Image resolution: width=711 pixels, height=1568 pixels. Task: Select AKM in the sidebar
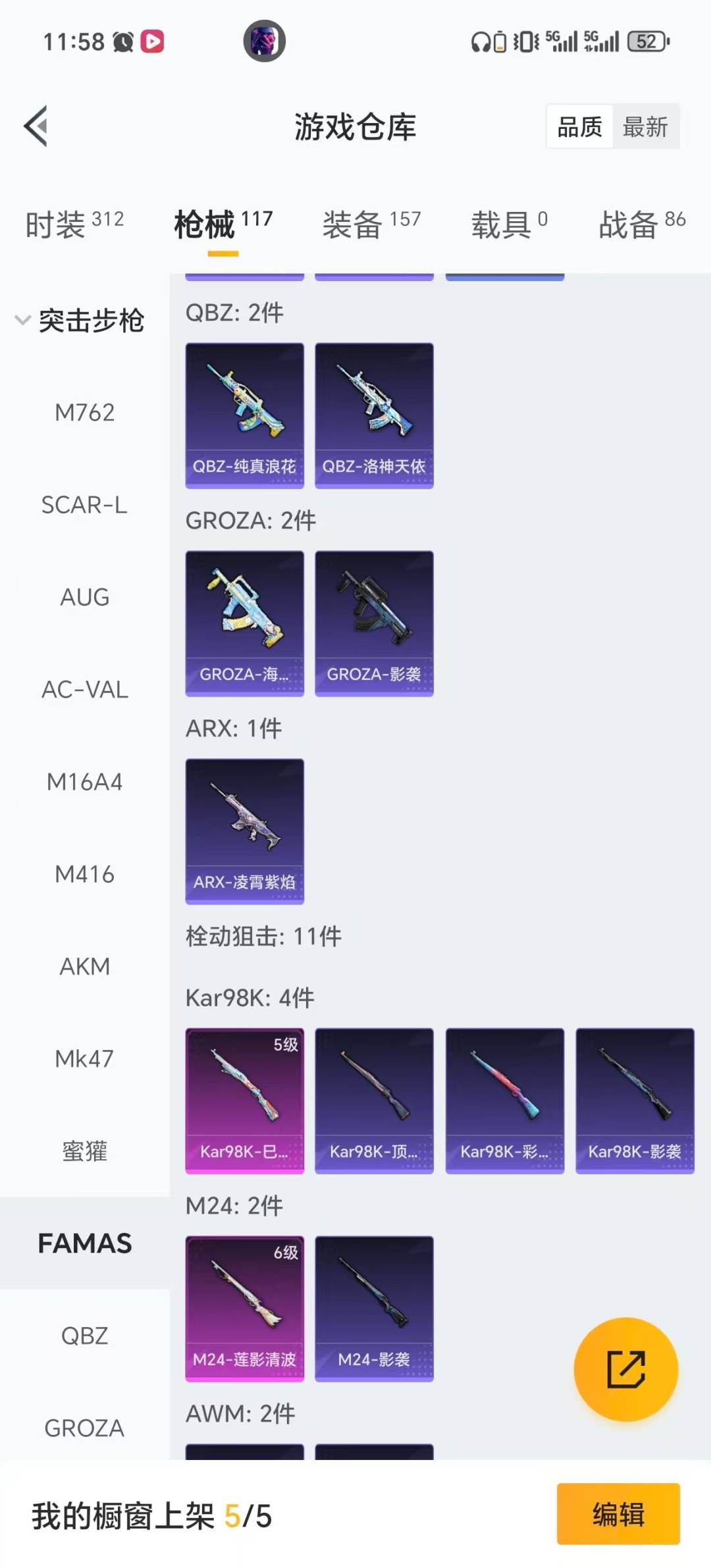click(x=85, y=966)
